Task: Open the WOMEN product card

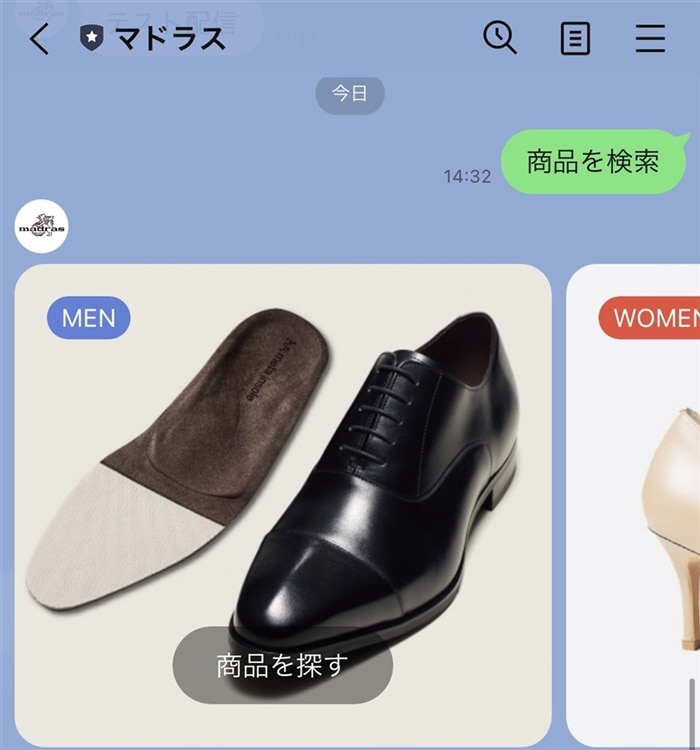Action: (640, 500)
